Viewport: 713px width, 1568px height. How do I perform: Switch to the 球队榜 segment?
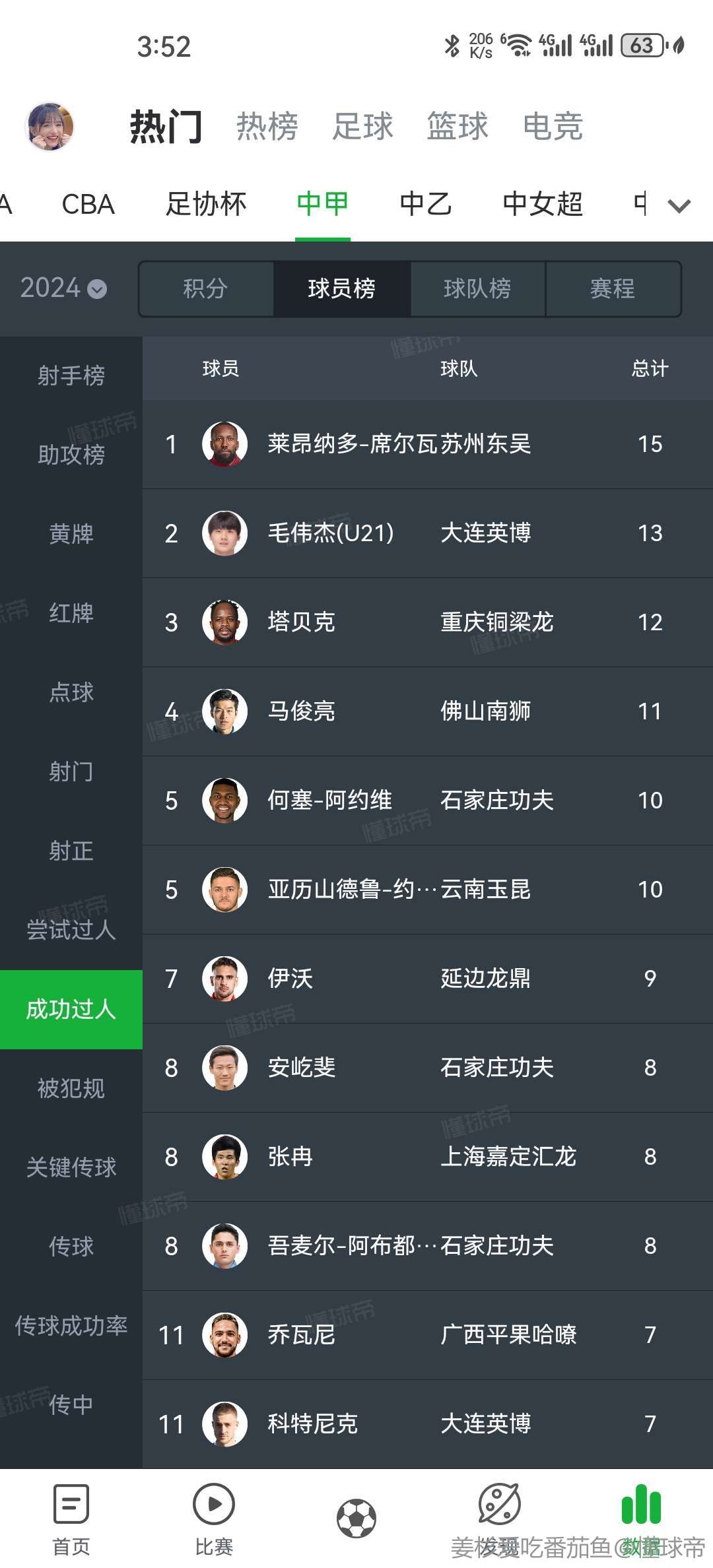(477, 288)
